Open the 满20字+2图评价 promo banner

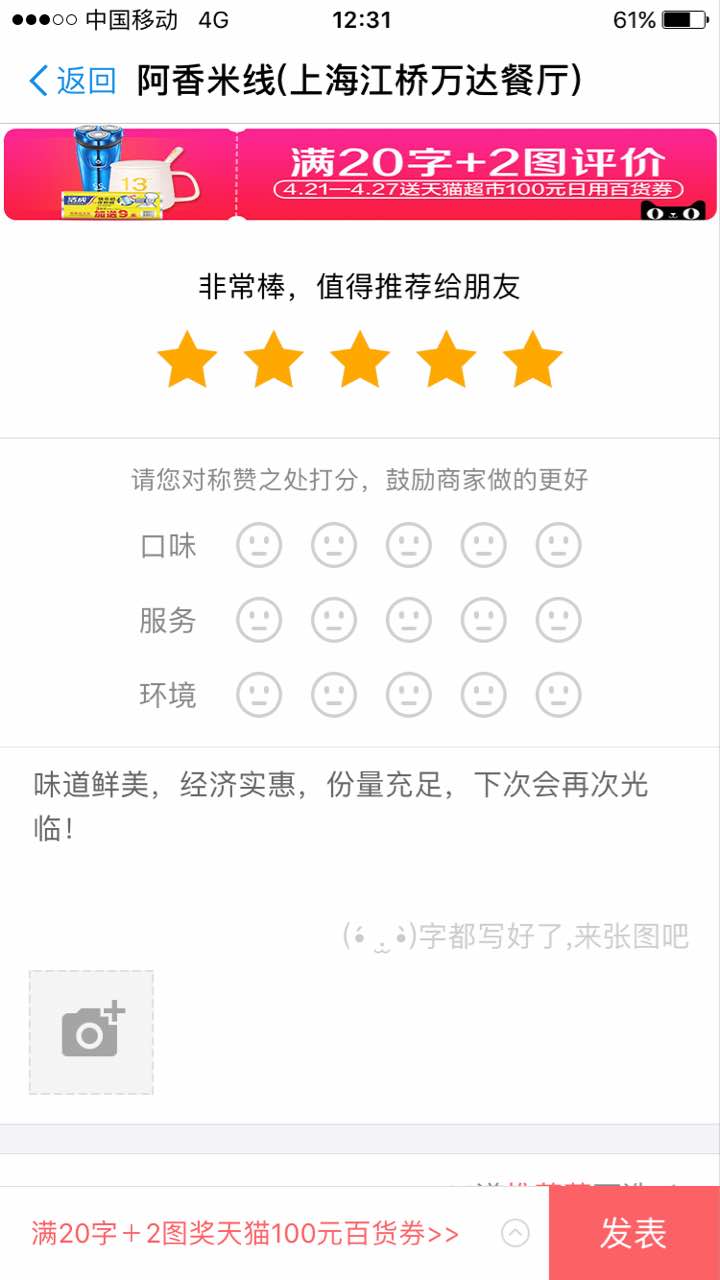click(360, 174)
